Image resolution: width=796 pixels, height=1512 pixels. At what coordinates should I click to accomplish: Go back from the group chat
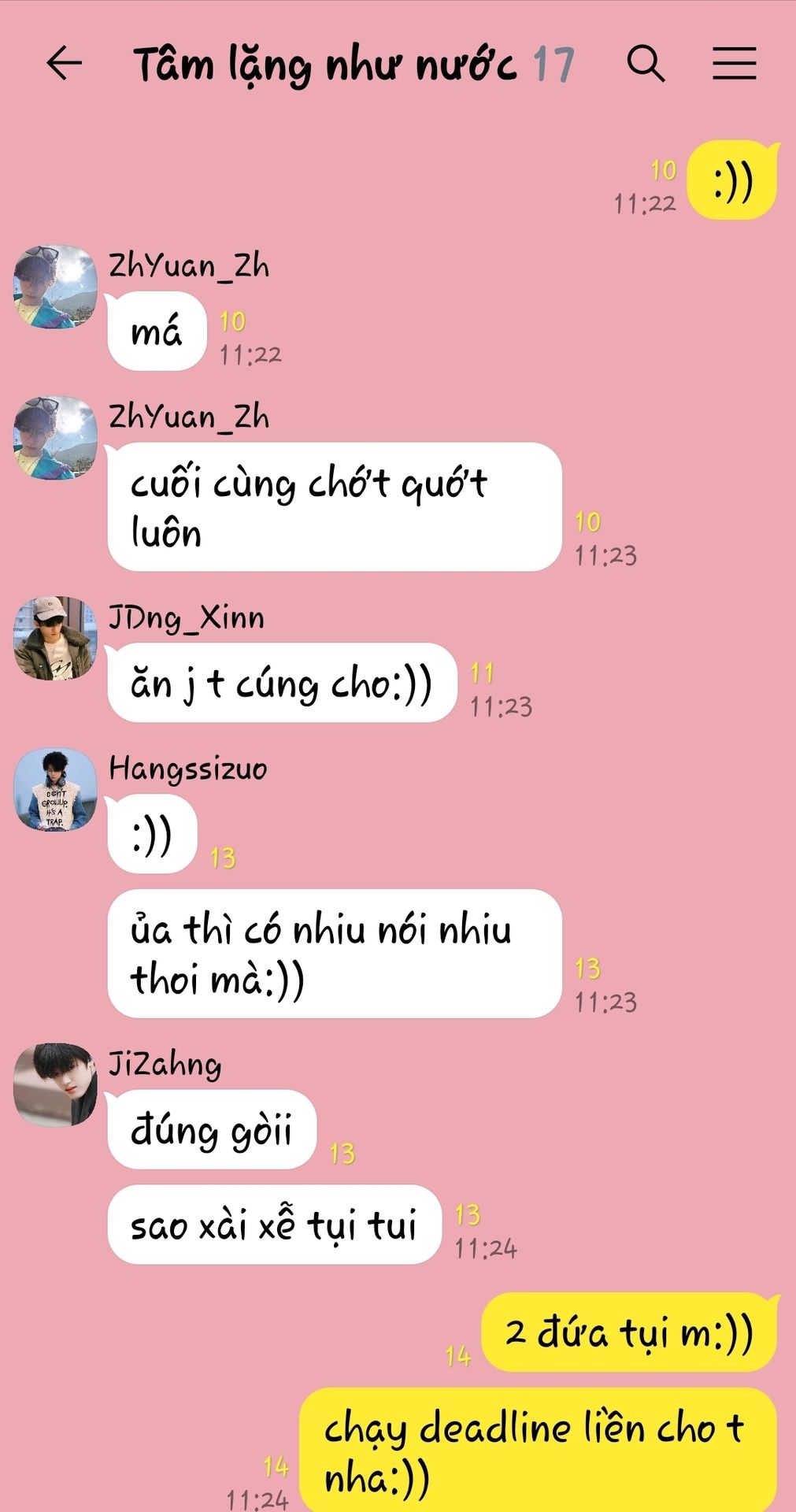coord(65,63)
